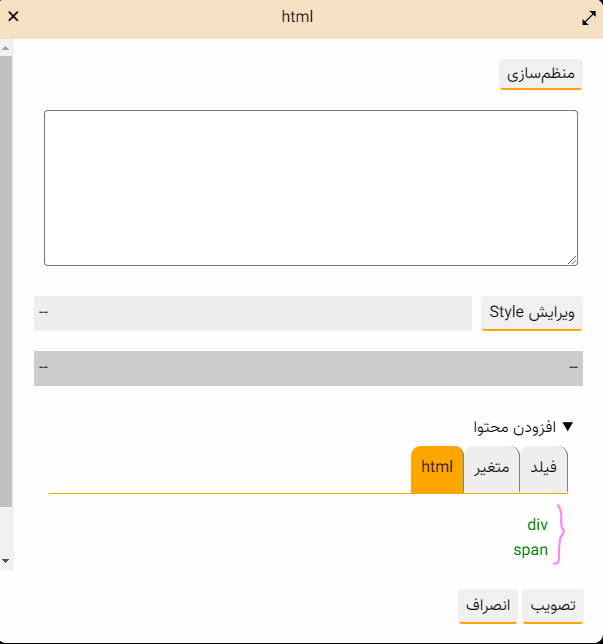Switch to the فیلد tab
This screenshot has height=644, width=603.
click(x=544, y=468)
